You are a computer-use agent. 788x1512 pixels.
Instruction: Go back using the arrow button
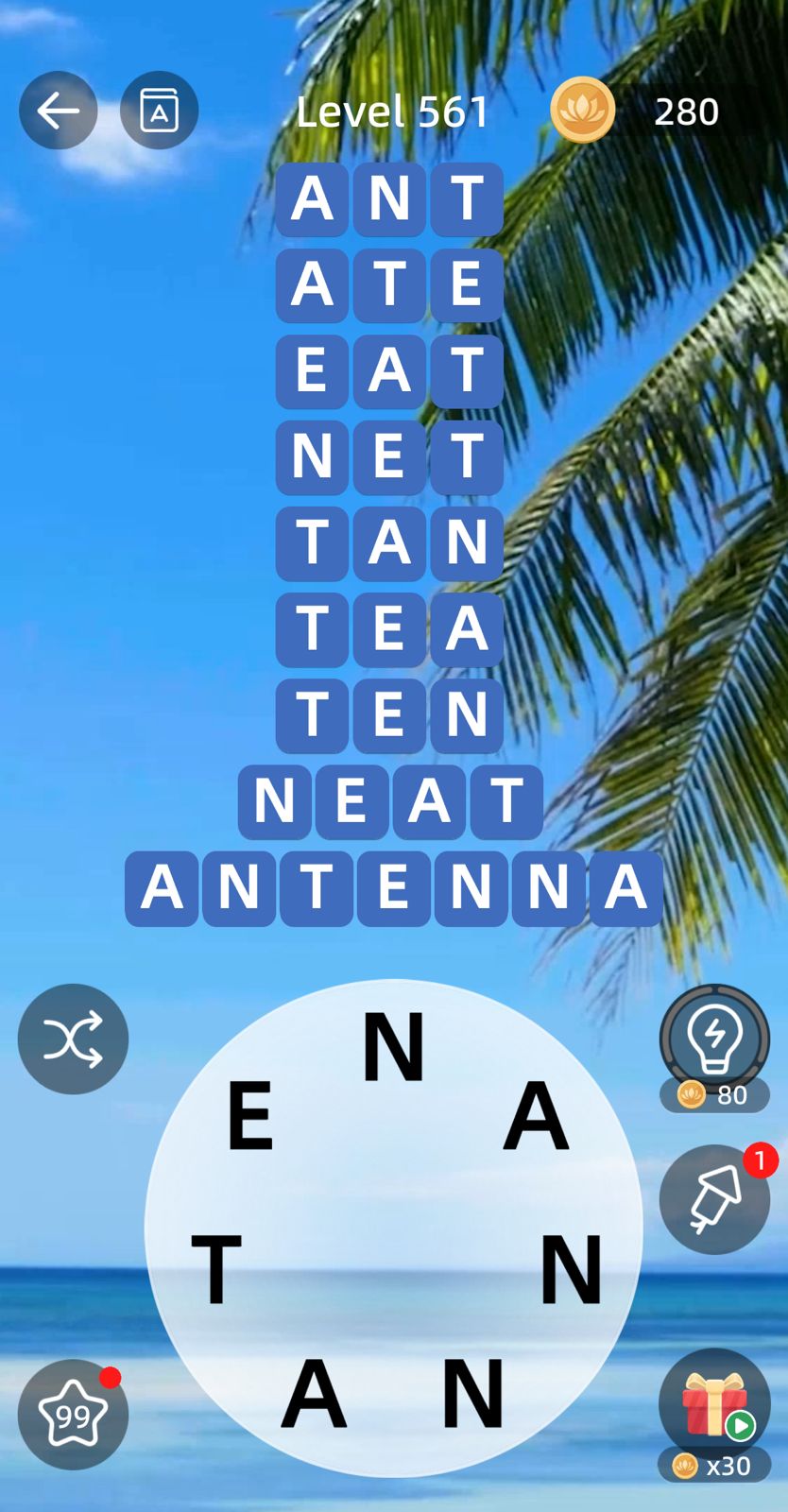click(x=58, y=111)
